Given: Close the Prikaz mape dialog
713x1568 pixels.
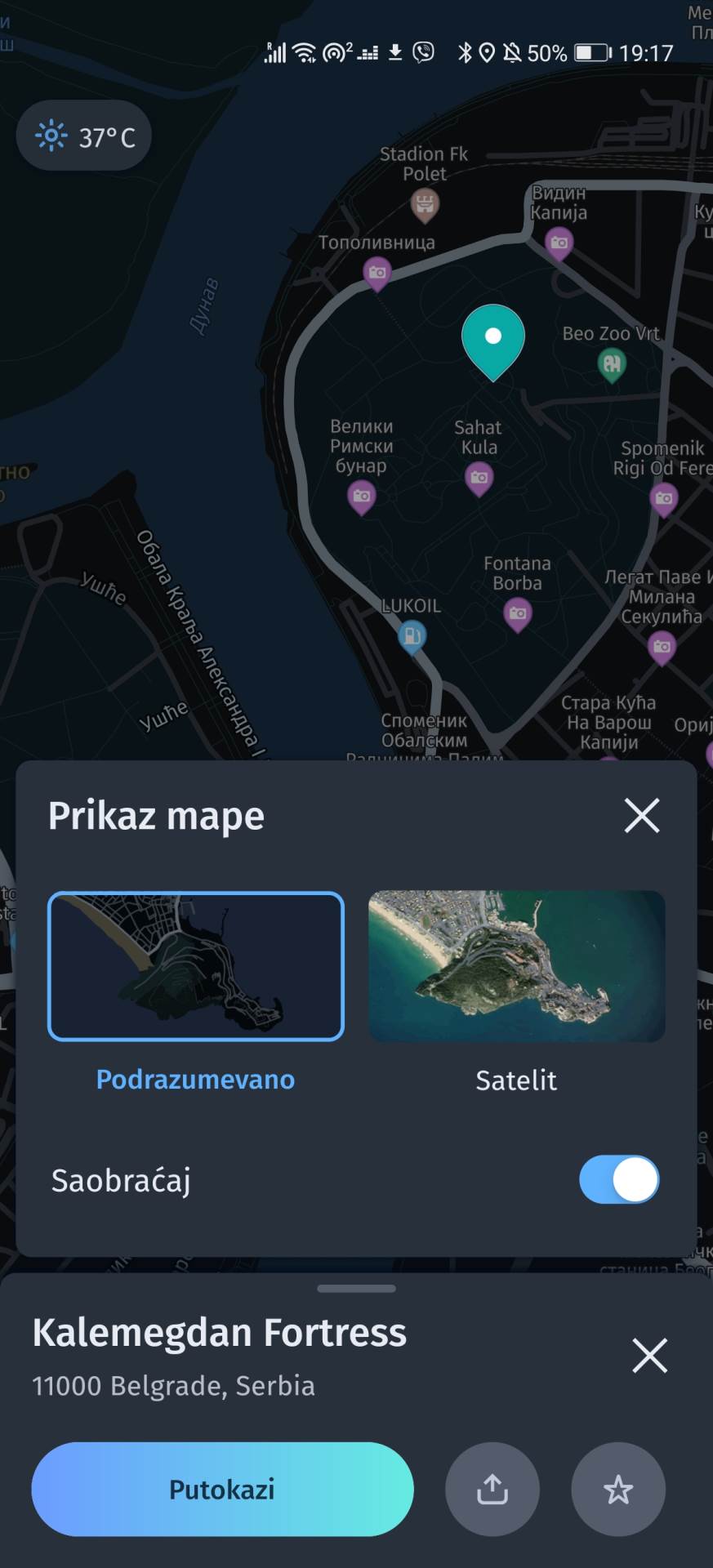Looking at the screenshot, I should coord(642,815).
